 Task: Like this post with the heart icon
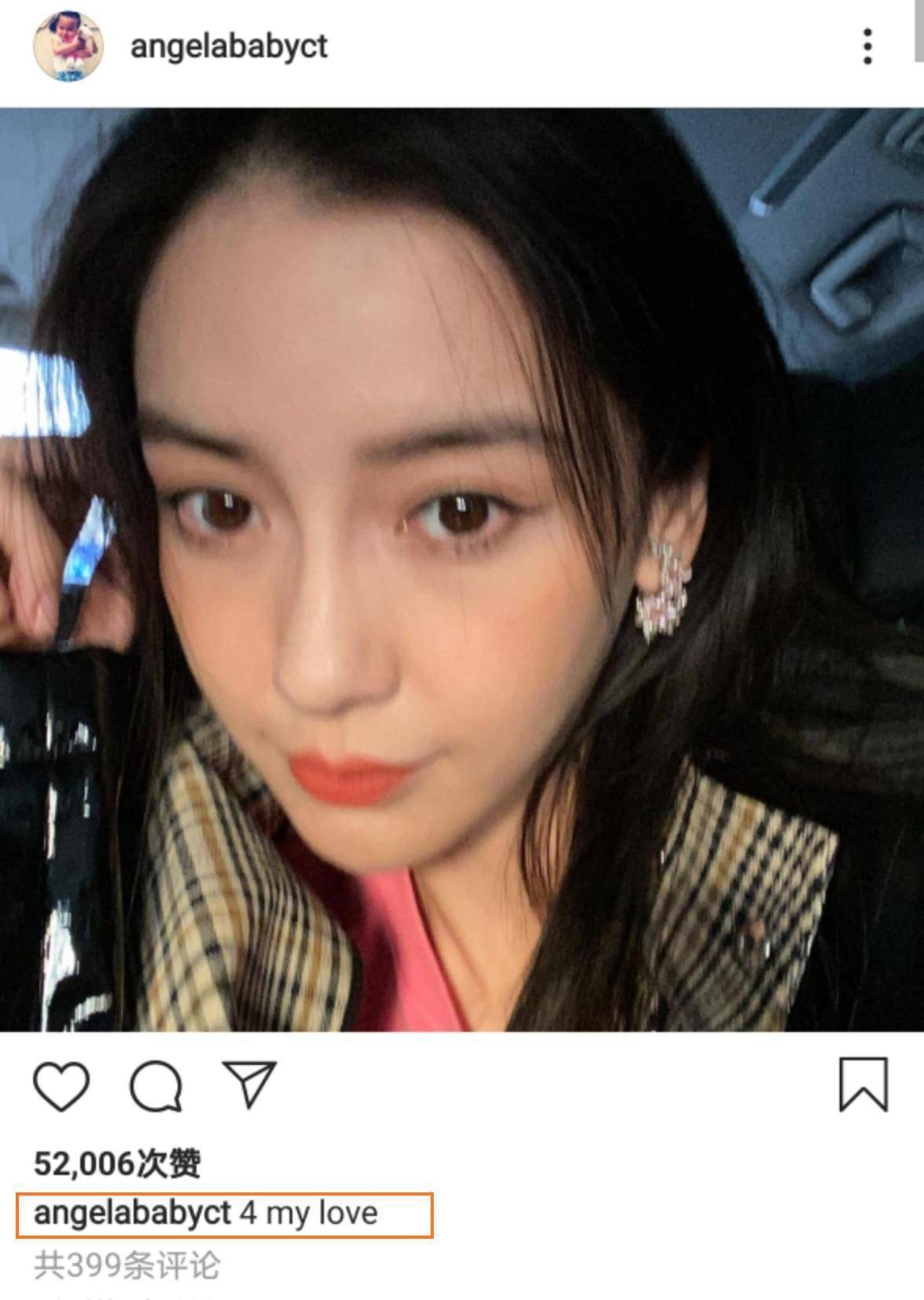(61, 1086)
